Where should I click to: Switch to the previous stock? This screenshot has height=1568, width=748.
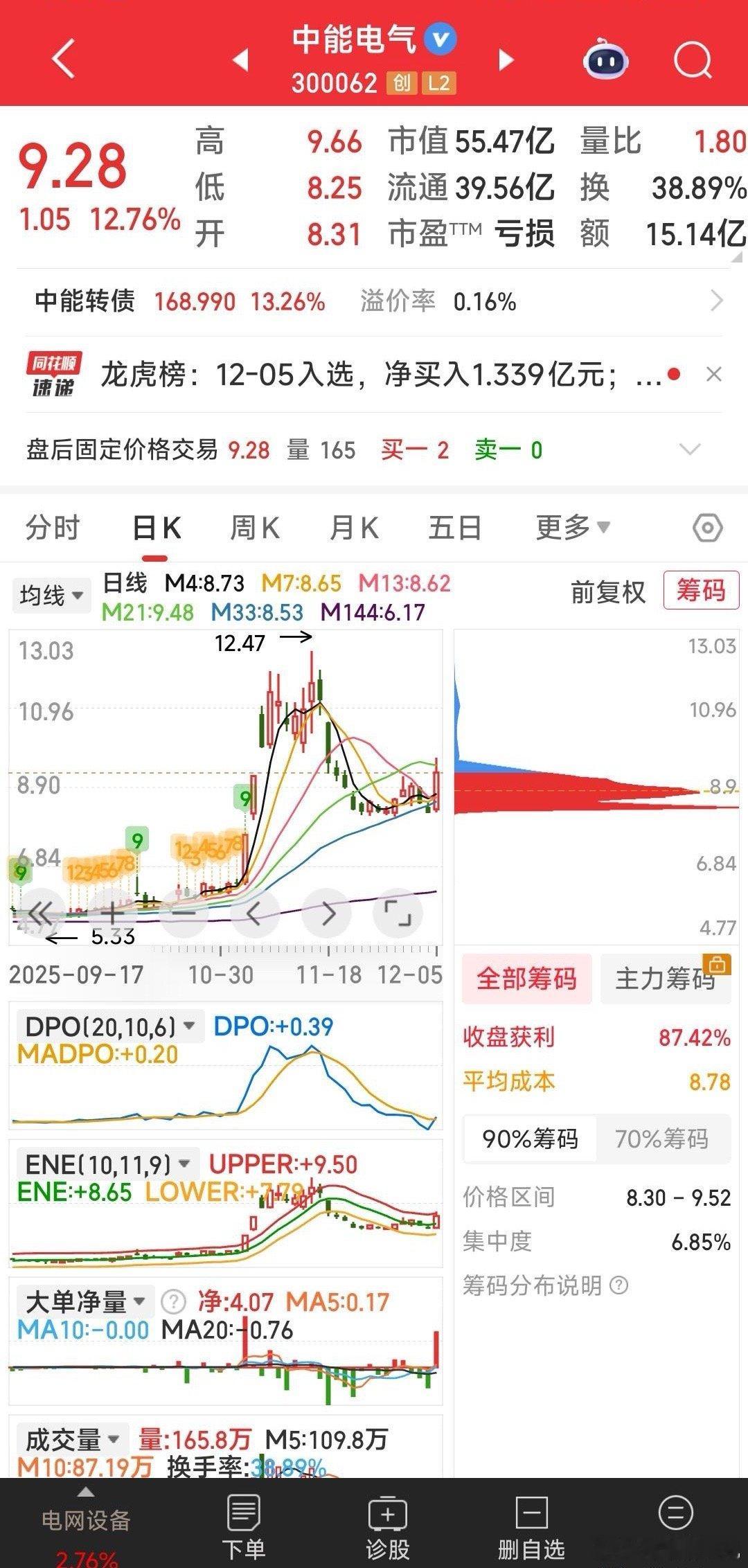click(x=240, y=60)
